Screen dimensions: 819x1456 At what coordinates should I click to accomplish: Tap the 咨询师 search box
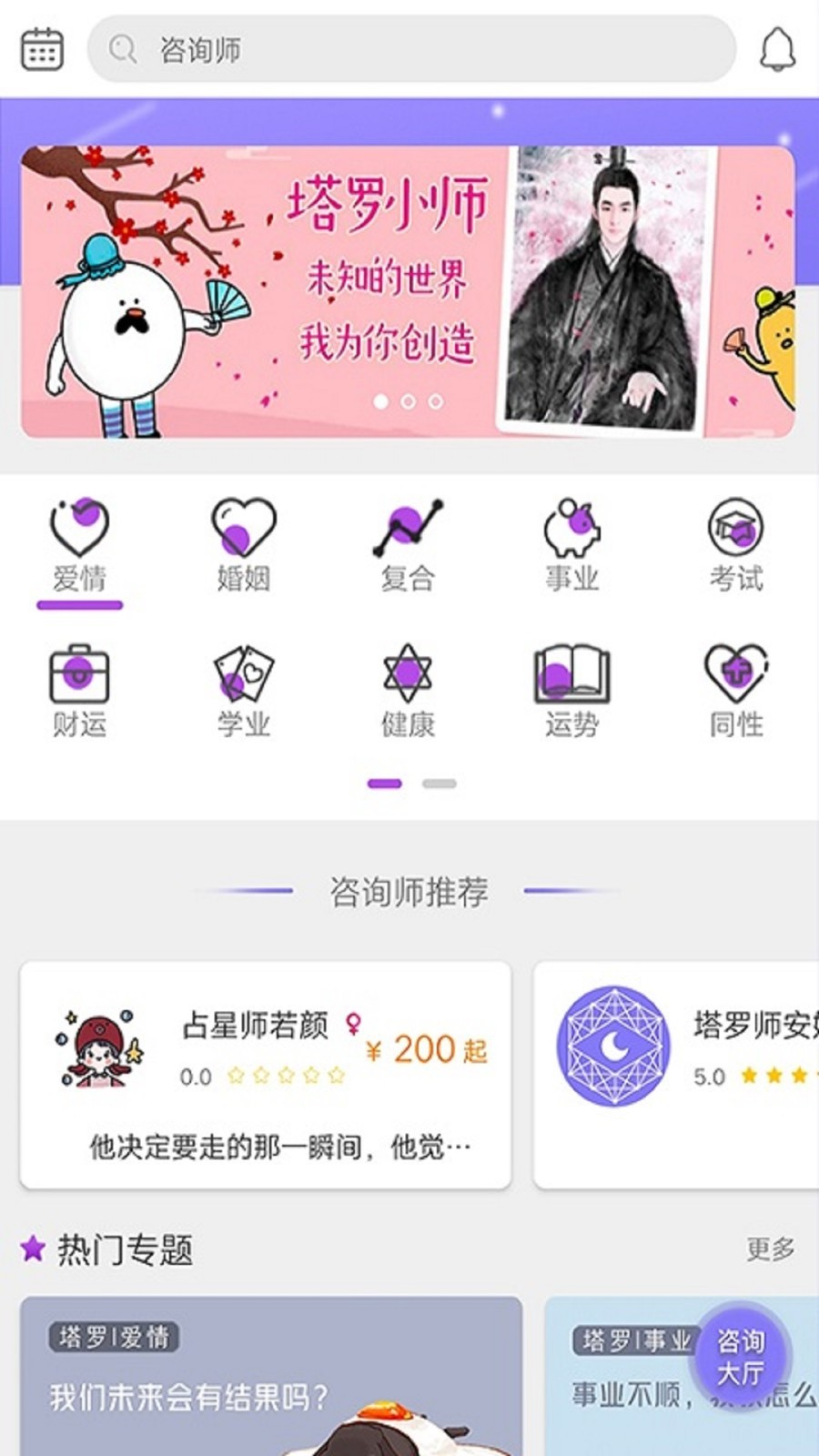[x=411, y=49]
